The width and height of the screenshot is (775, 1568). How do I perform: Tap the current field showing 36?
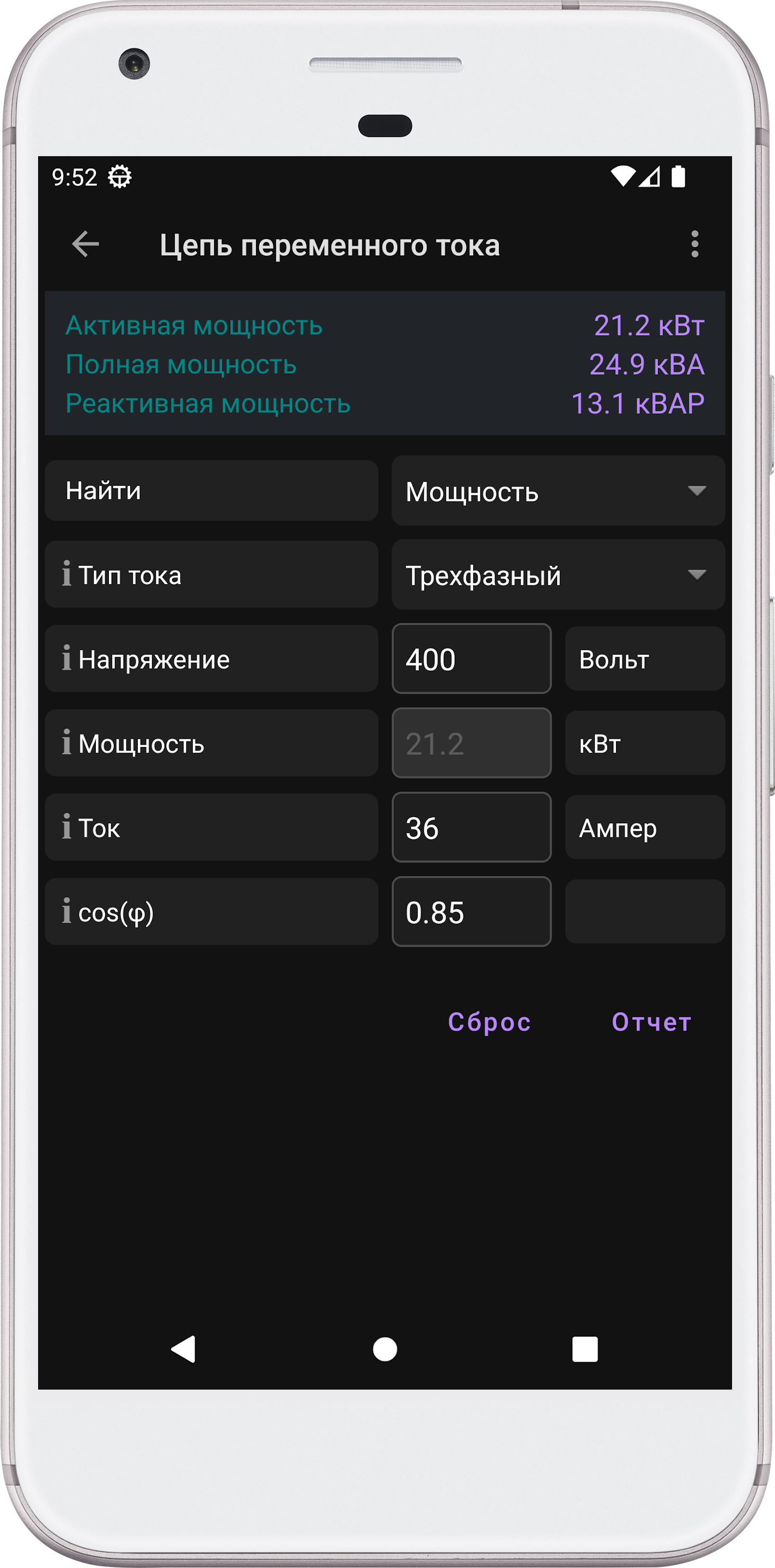[472, 827]
